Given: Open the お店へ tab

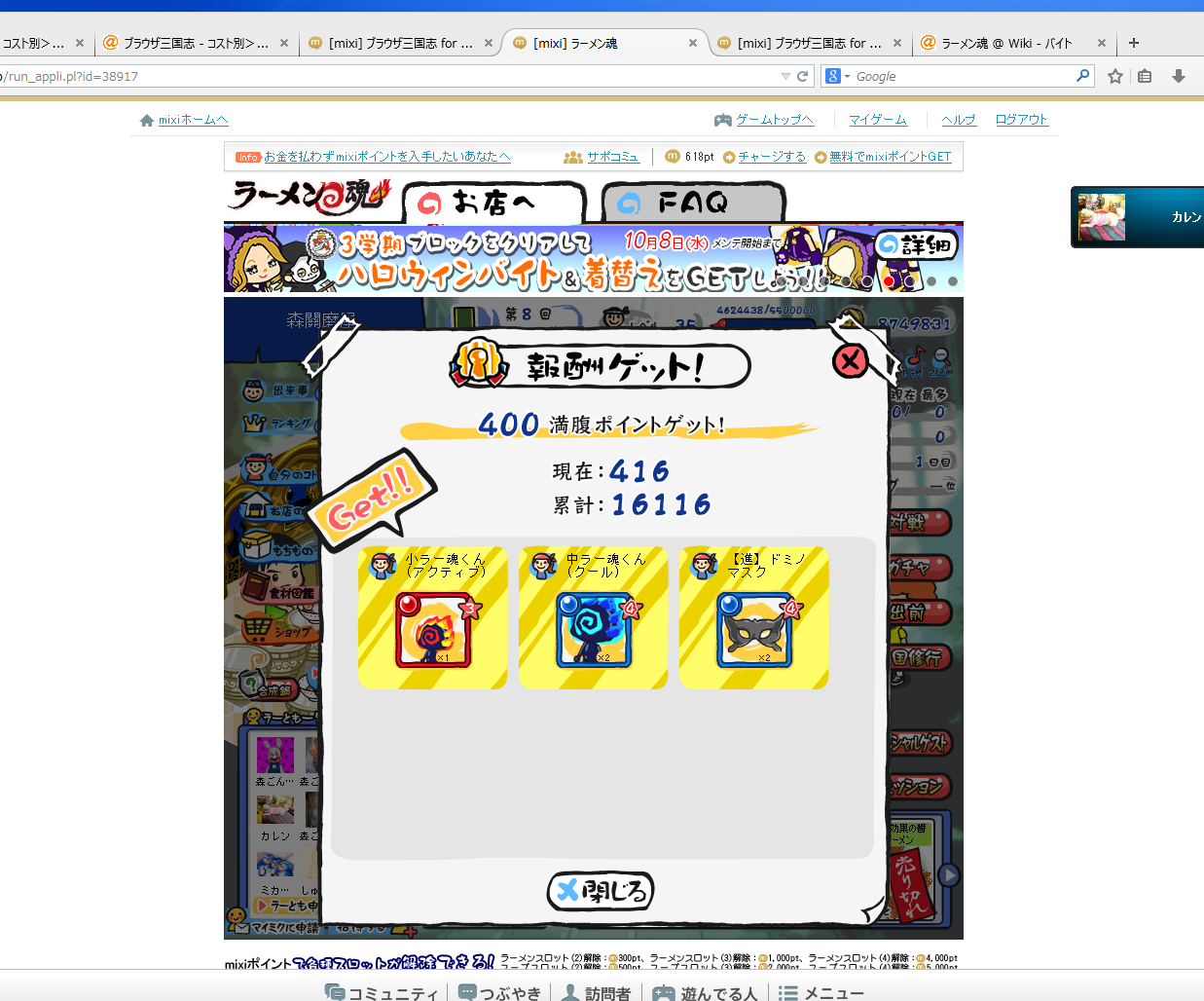Looking at the screenshot, I should point(493,204).
